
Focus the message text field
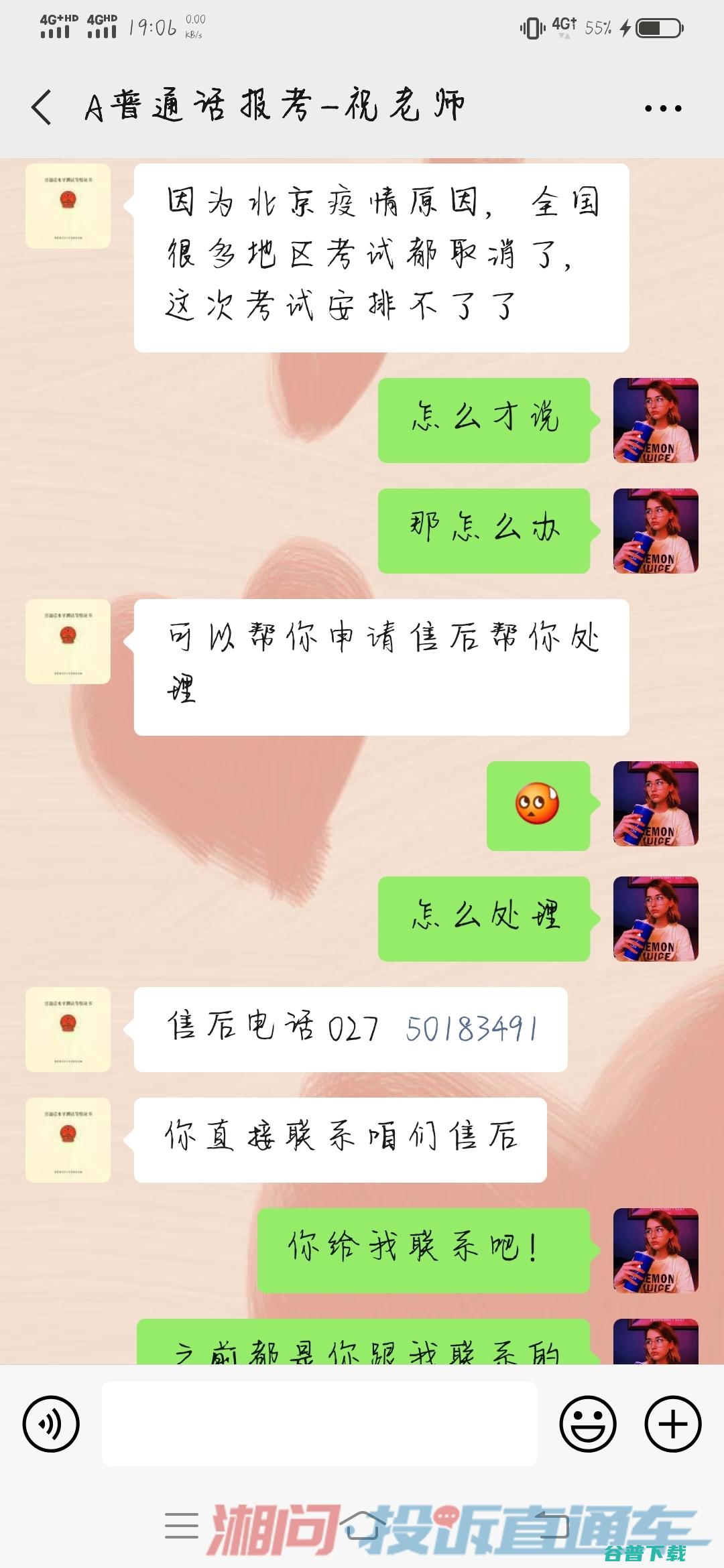tap(319, 1423)
